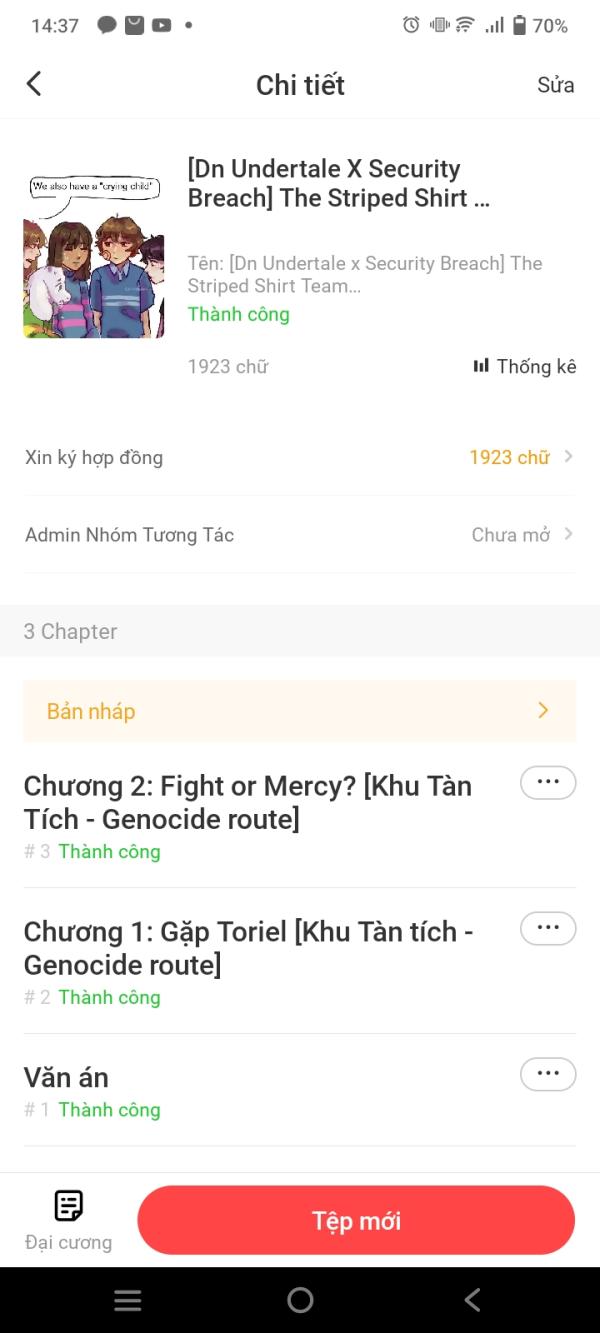The image size is (600, 1333).
Task: Show more options for Văn án
Action: [x=548, y=1075]
